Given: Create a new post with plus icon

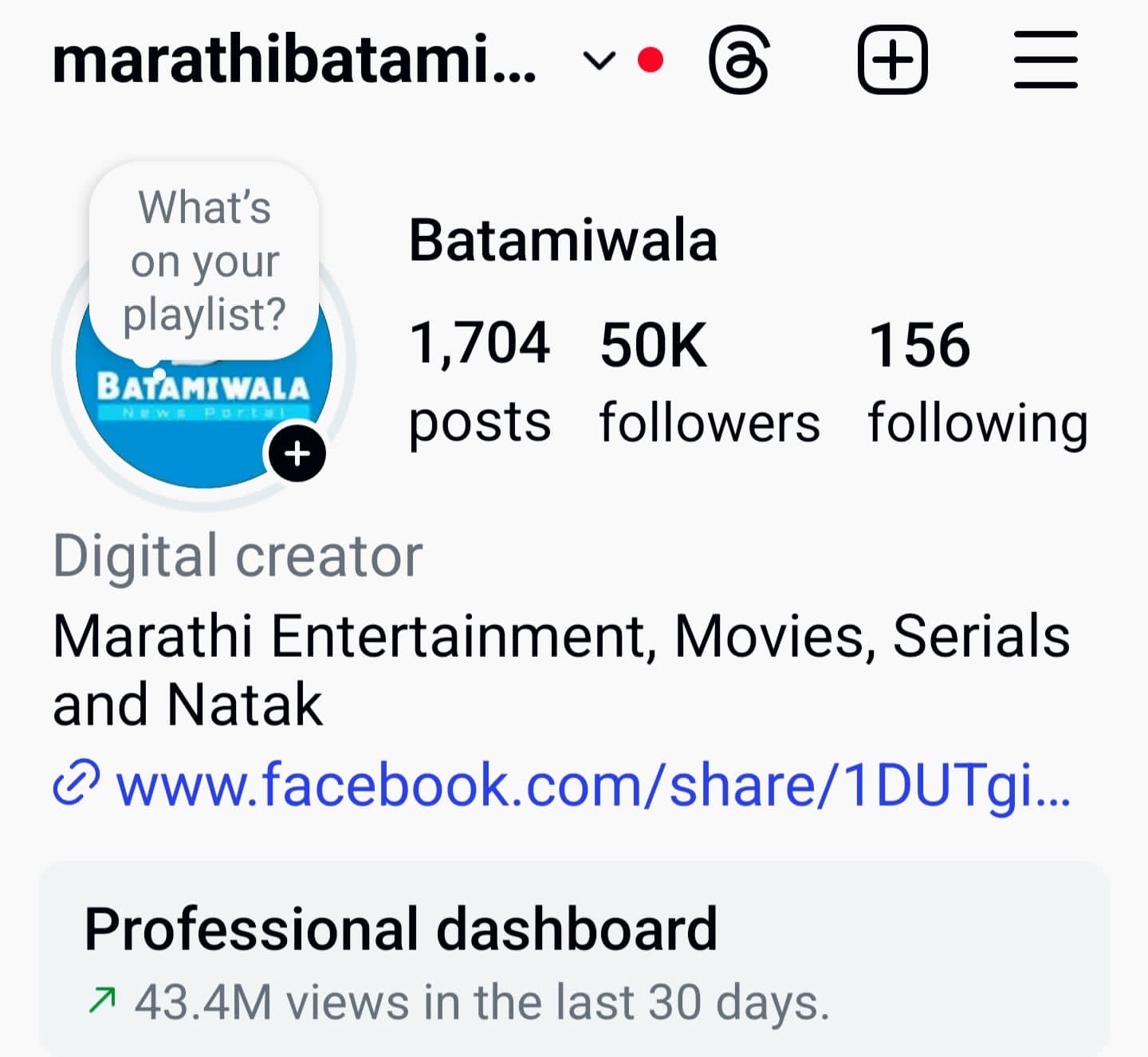Looking at the screenshot, I should pyautogui.click(x=892, y=61).
